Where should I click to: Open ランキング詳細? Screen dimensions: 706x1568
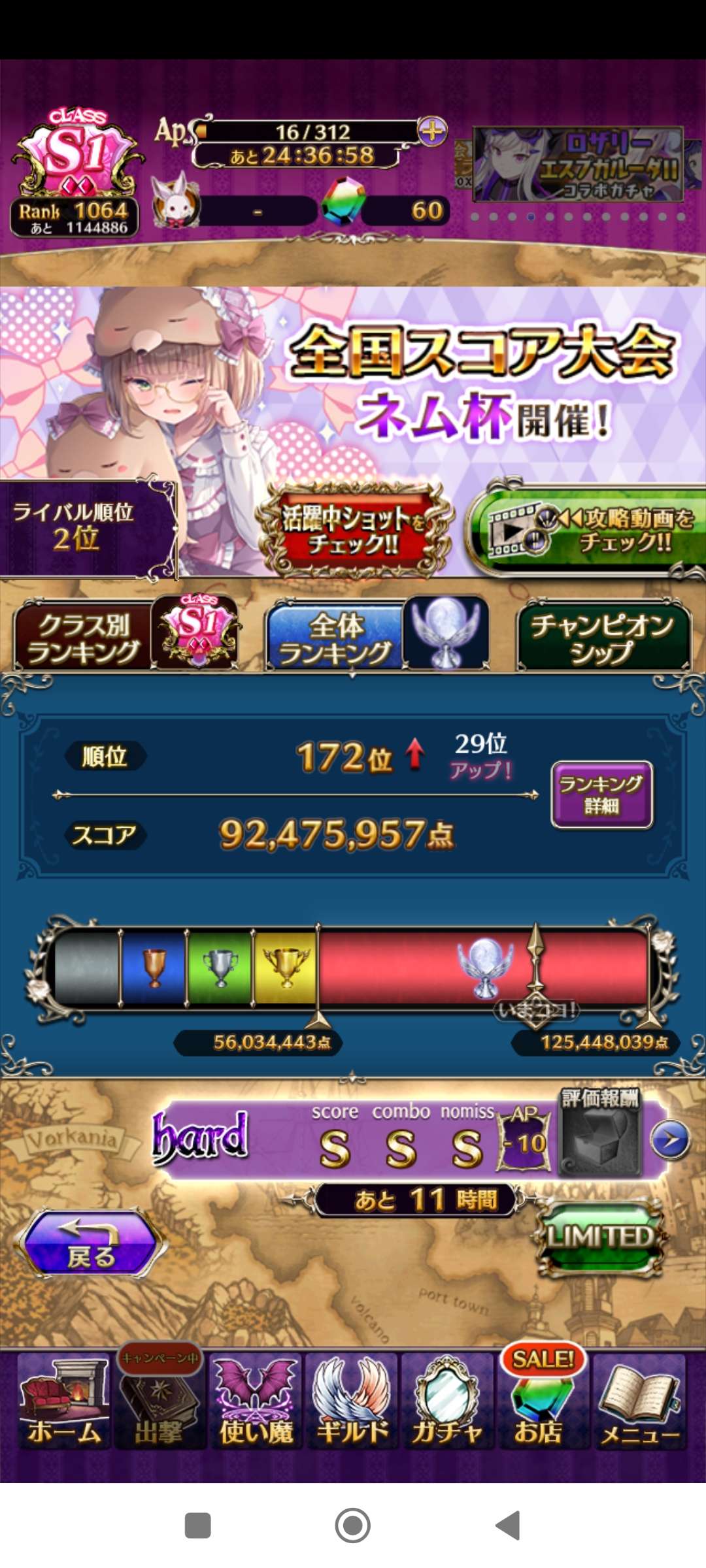(601, 794)
